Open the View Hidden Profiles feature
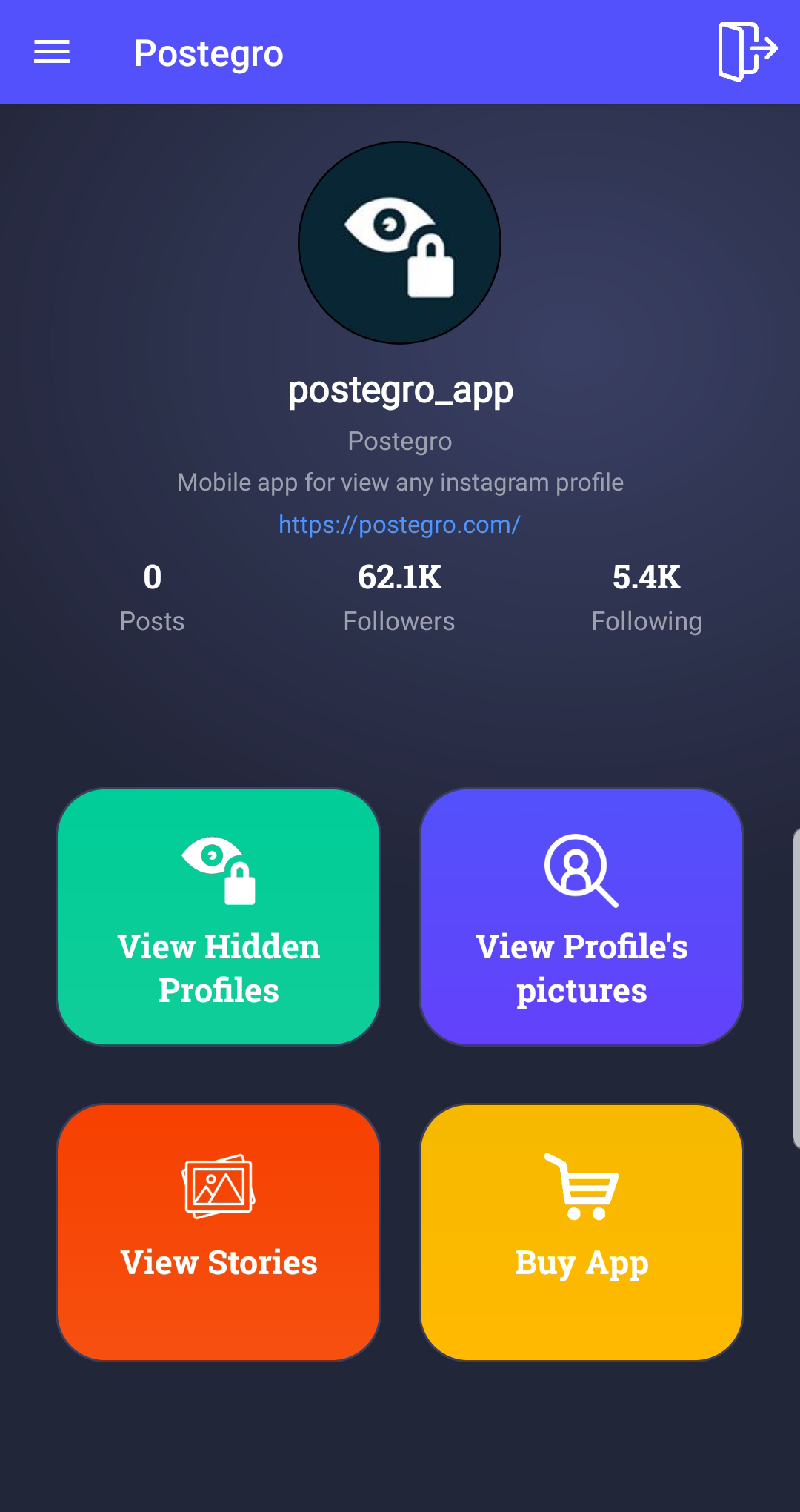Viewport: 800px width, 1512px height. coord(219,919)
